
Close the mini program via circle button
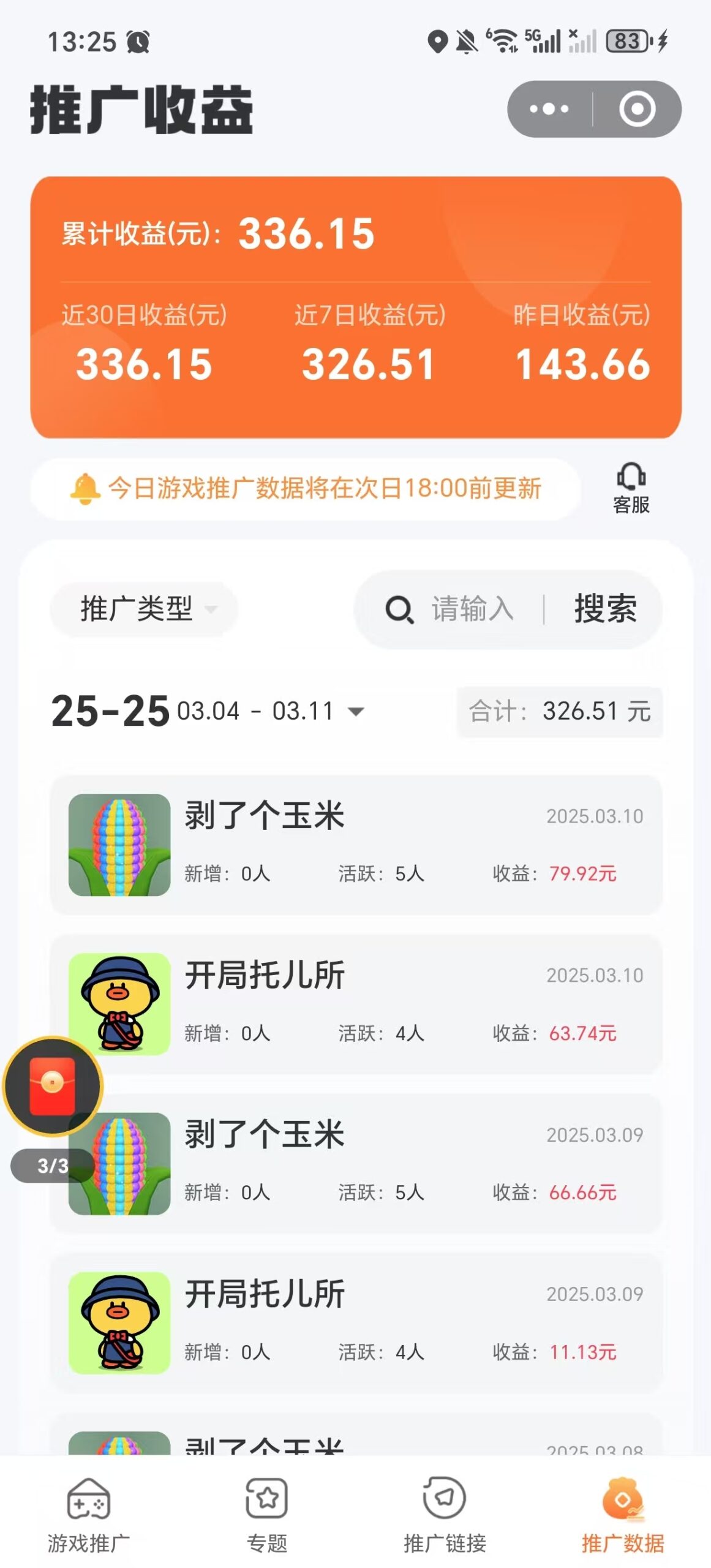pos(637,109)
